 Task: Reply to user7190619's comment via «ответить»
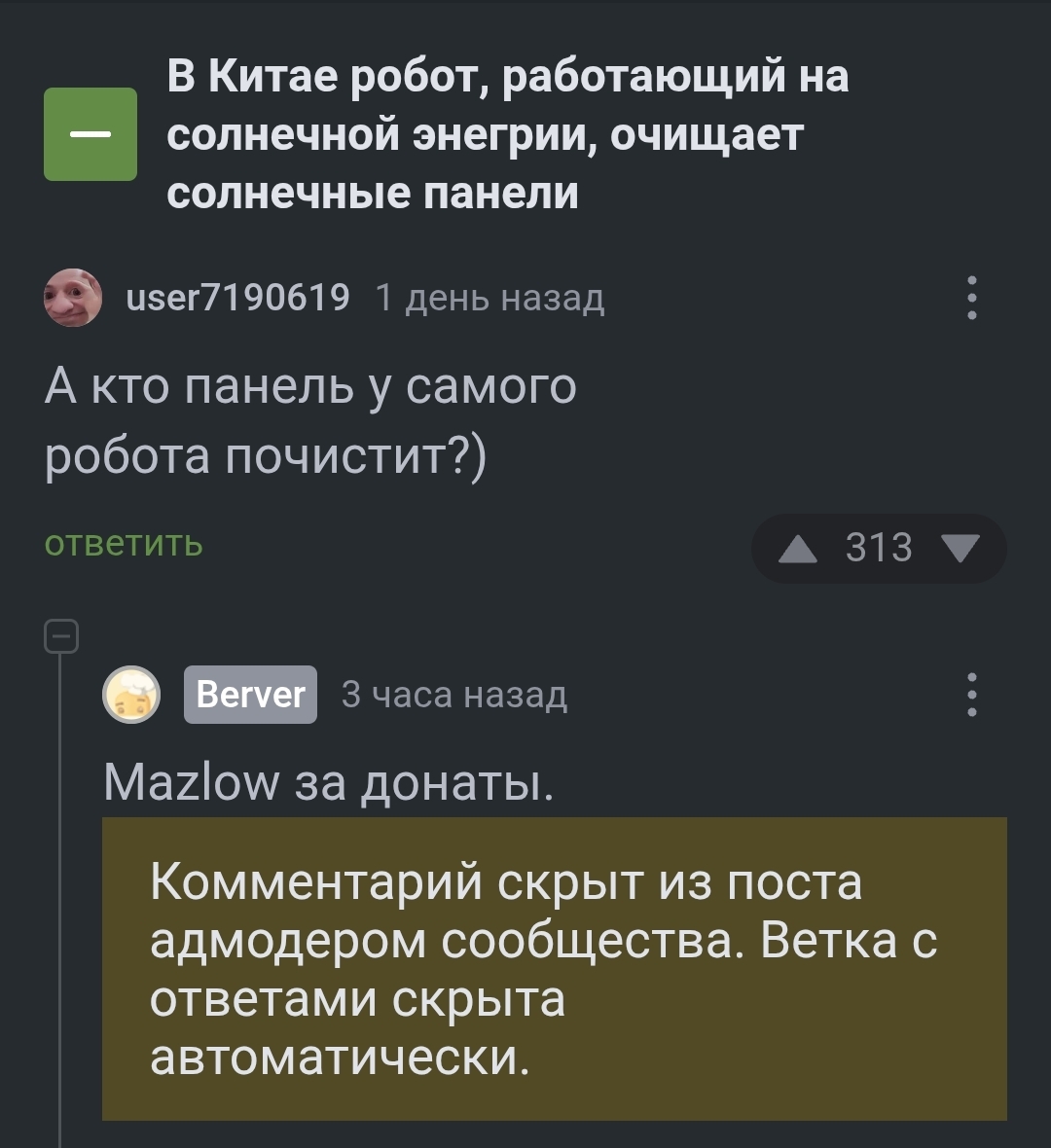coord(124,543)
